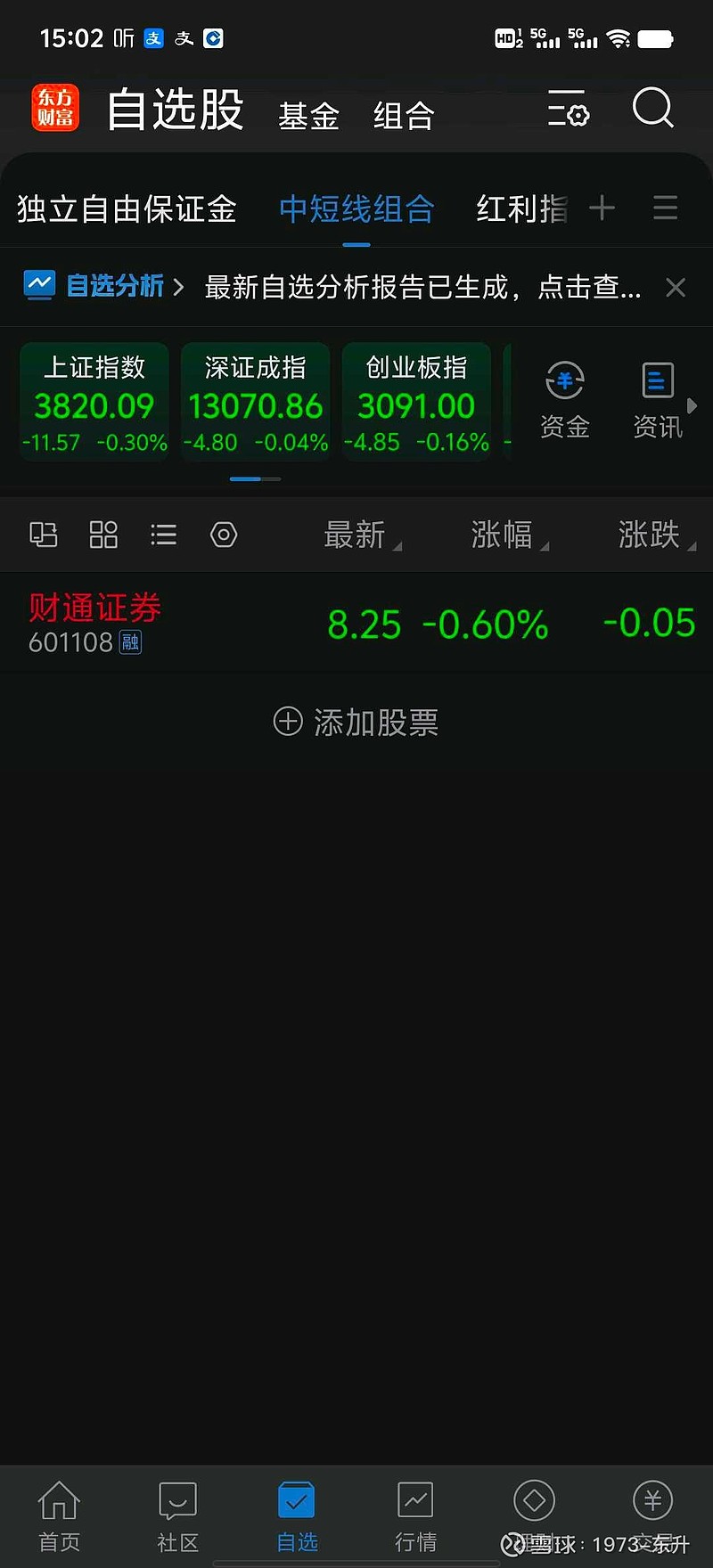Open the 财通证券 stock row
Image resolution: width=713 pixels, height=1568 pixels.
tap(356, 623)
